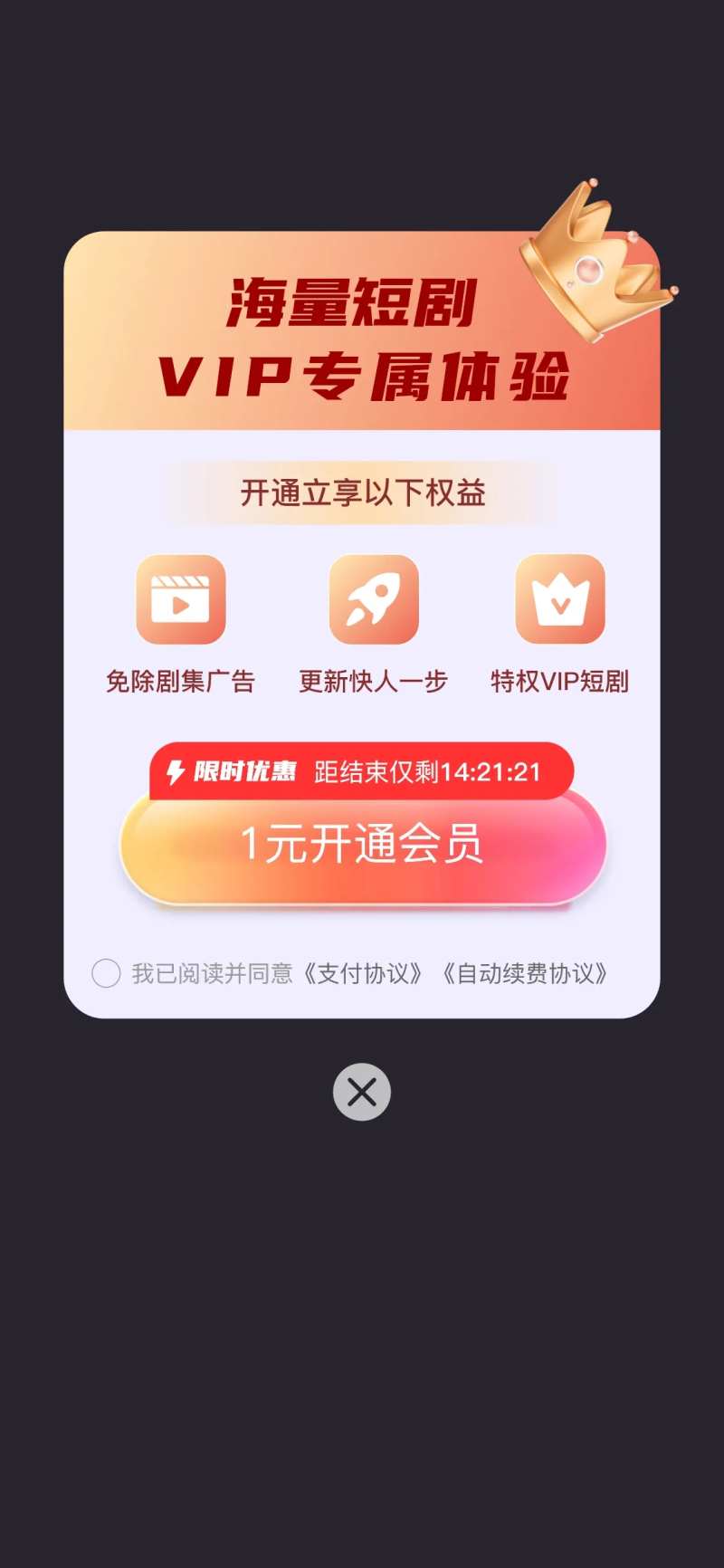This screenshot has height=1568, width=724.
Task: Tap the 1元开通会员 button
Action: tap(362, 846)
